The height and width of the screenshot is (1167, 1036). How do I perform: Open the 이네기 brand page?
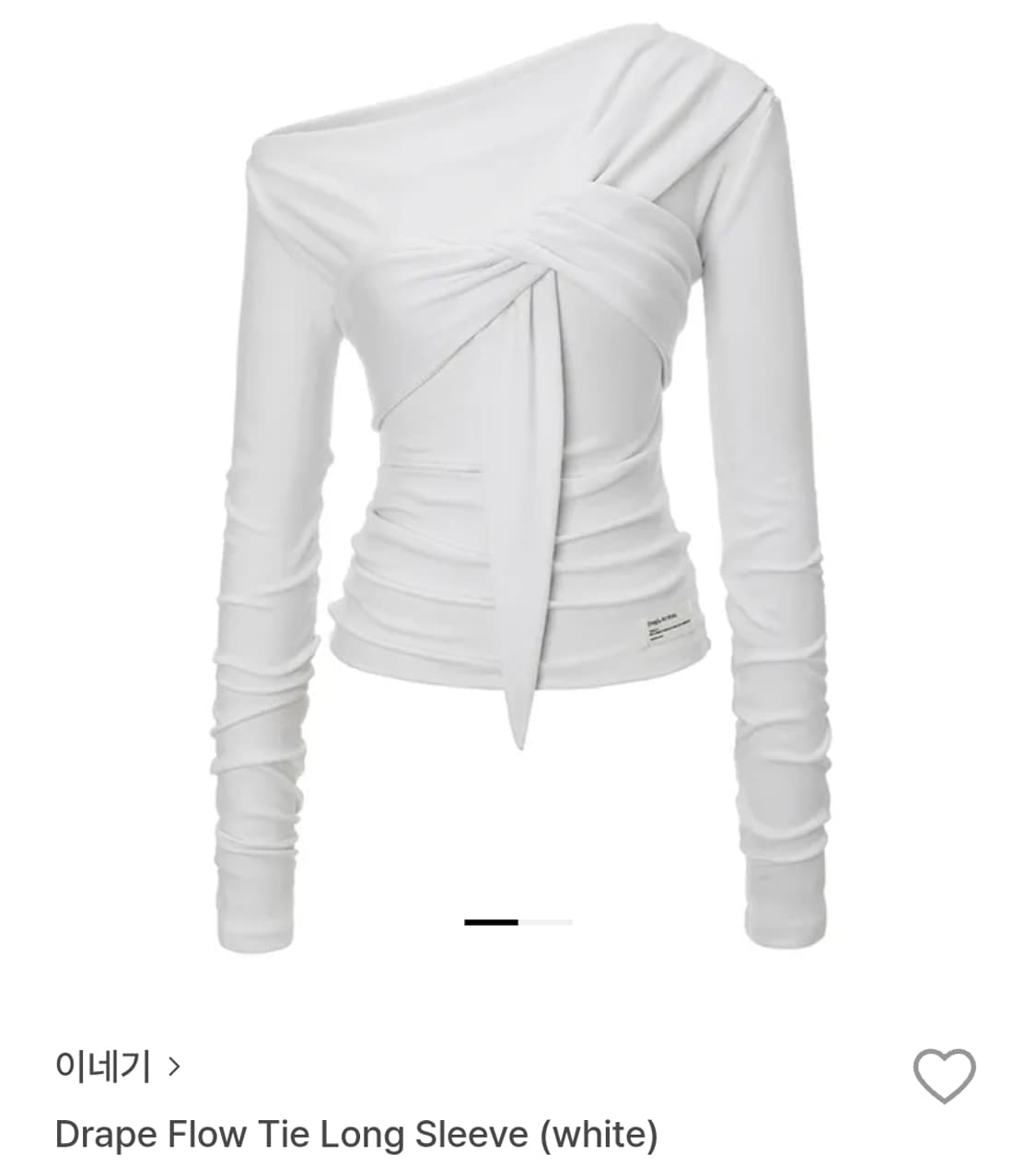coord(117,1066)
